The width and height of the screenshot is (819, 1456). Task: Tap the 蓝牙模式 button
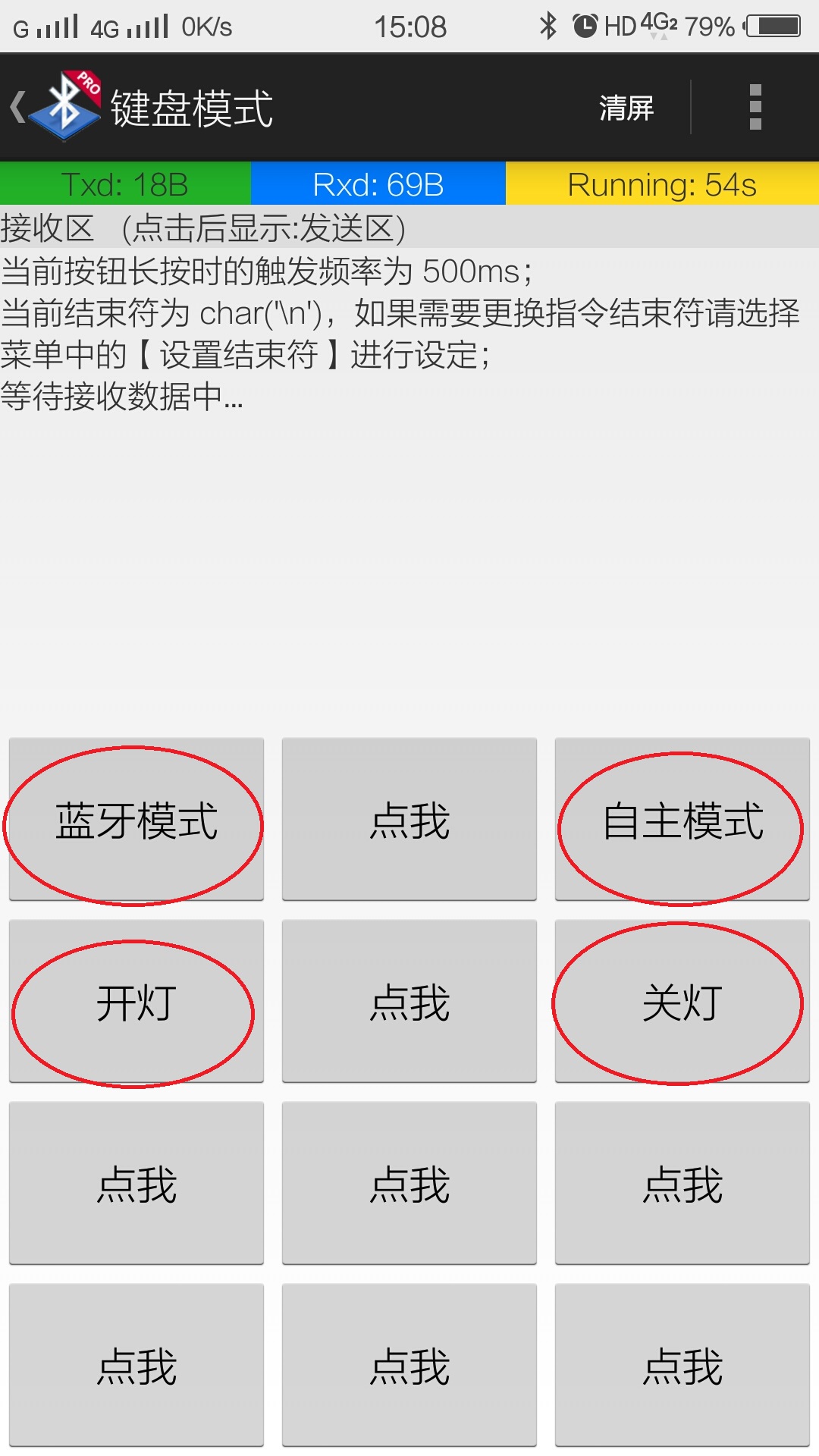[136, 819]
